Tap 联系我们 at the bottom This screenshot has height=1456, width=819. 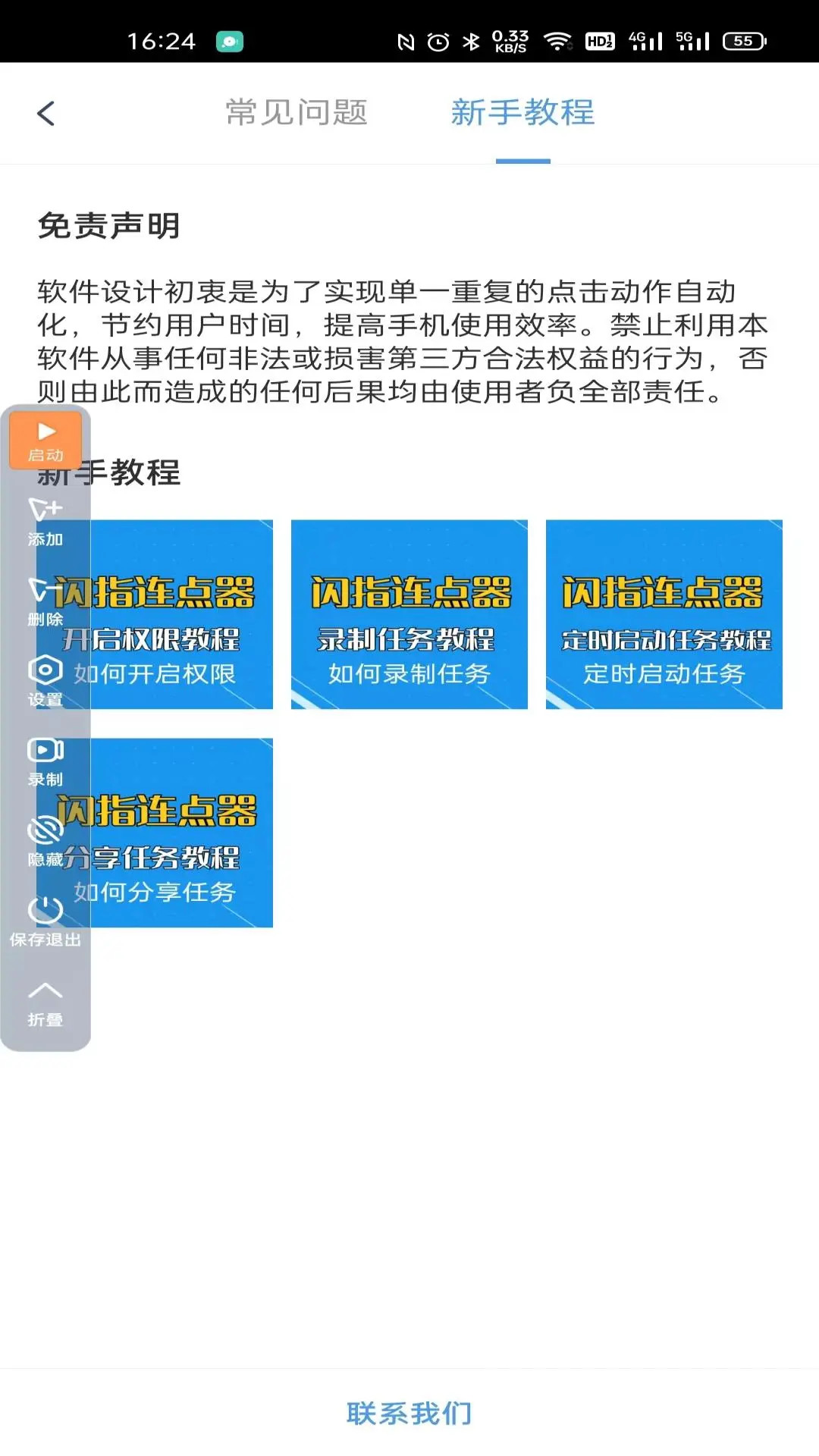409,1414
